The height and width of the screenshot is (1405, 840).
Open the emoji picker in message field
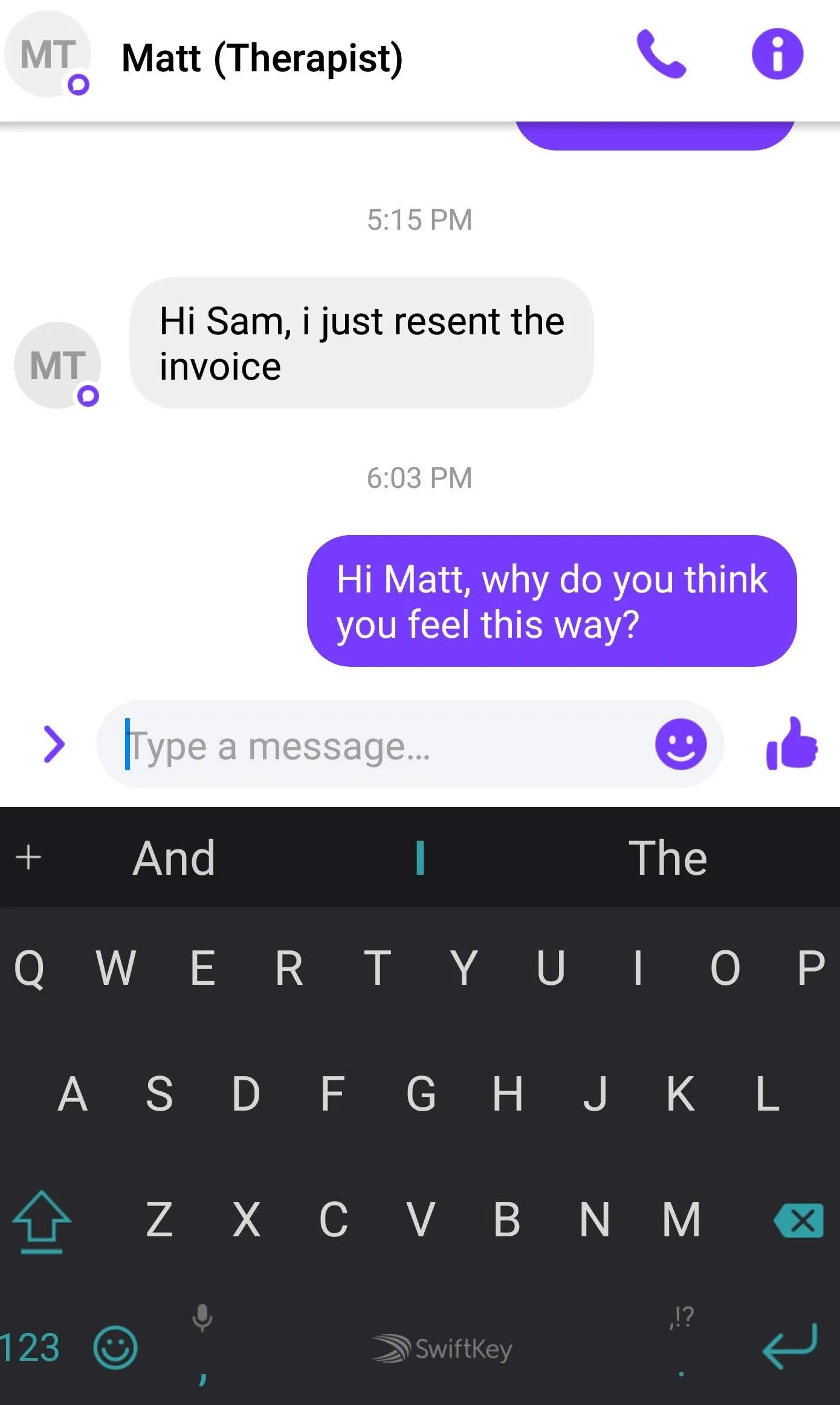pyautogui.click(x=680, y=745)
